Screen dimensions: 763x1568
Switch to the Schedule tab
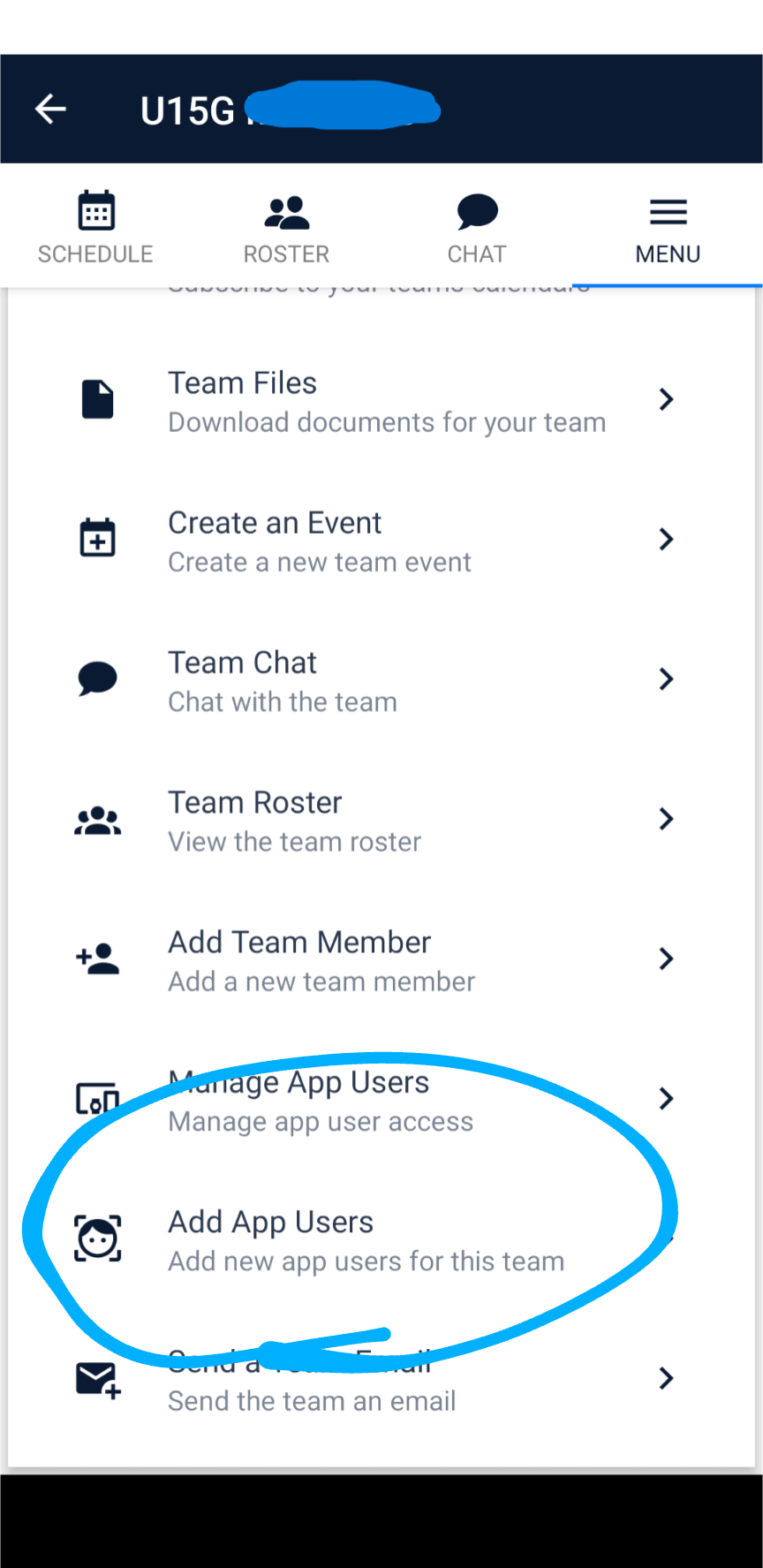[95, 227]
